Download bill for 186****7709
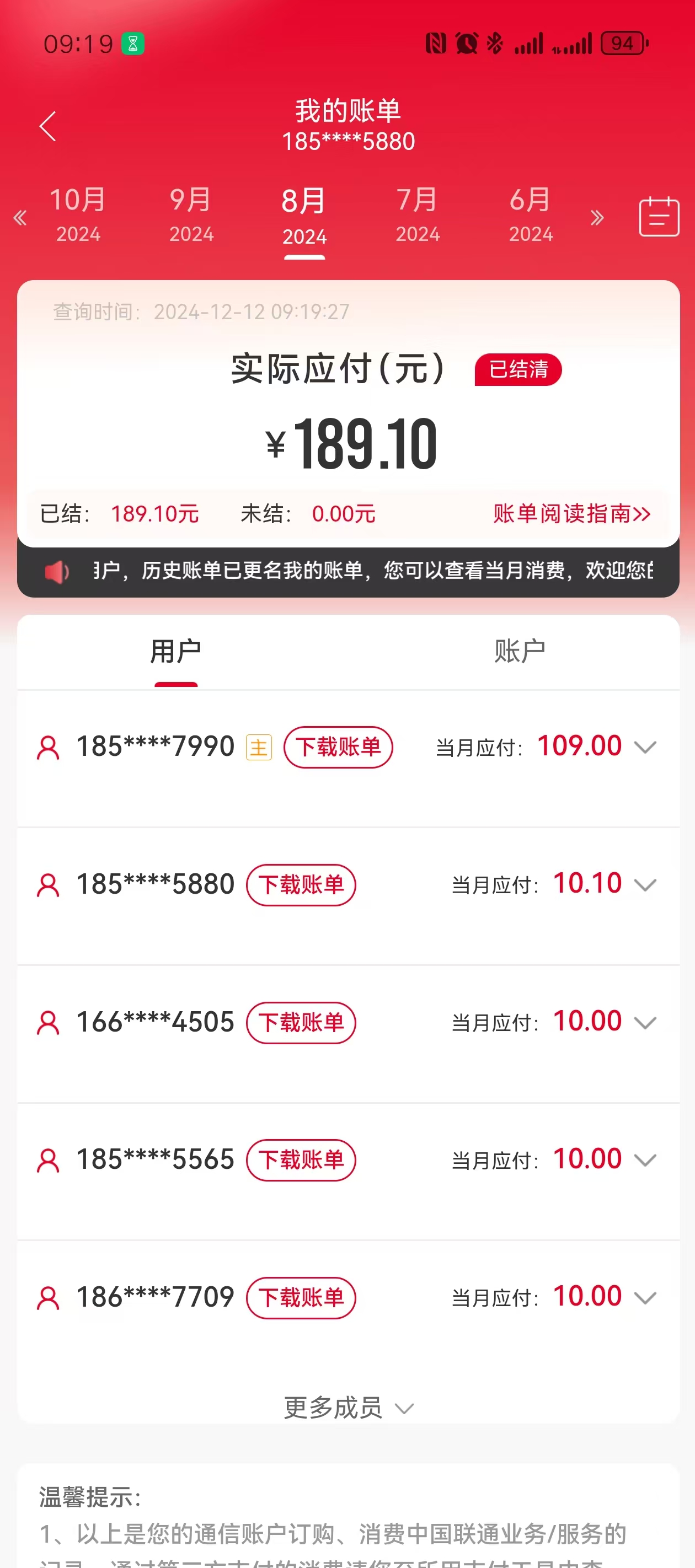This screenshot has height=1568, width=695. tap(301, 1297)
